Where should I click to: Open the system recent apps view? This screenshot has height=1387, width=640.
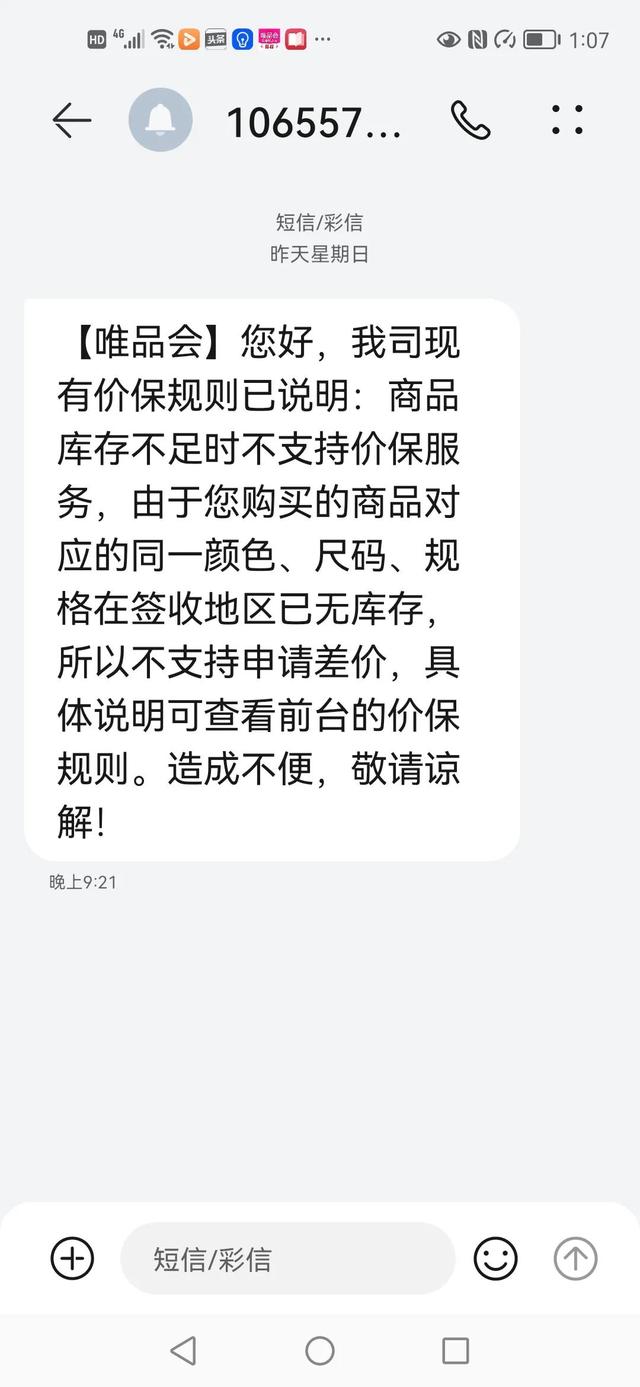pos(455,1351)
